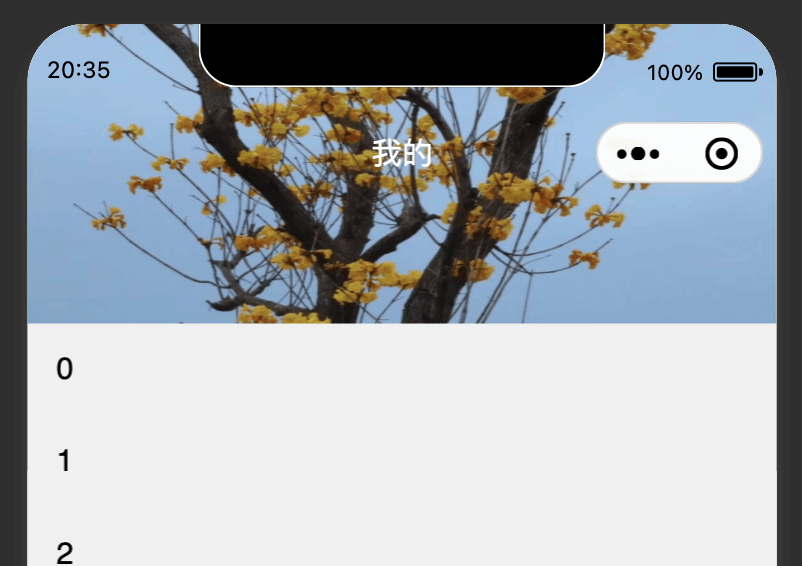Open the mini program more options menu
The image size is (802, 566).
(x=639, y=154)
